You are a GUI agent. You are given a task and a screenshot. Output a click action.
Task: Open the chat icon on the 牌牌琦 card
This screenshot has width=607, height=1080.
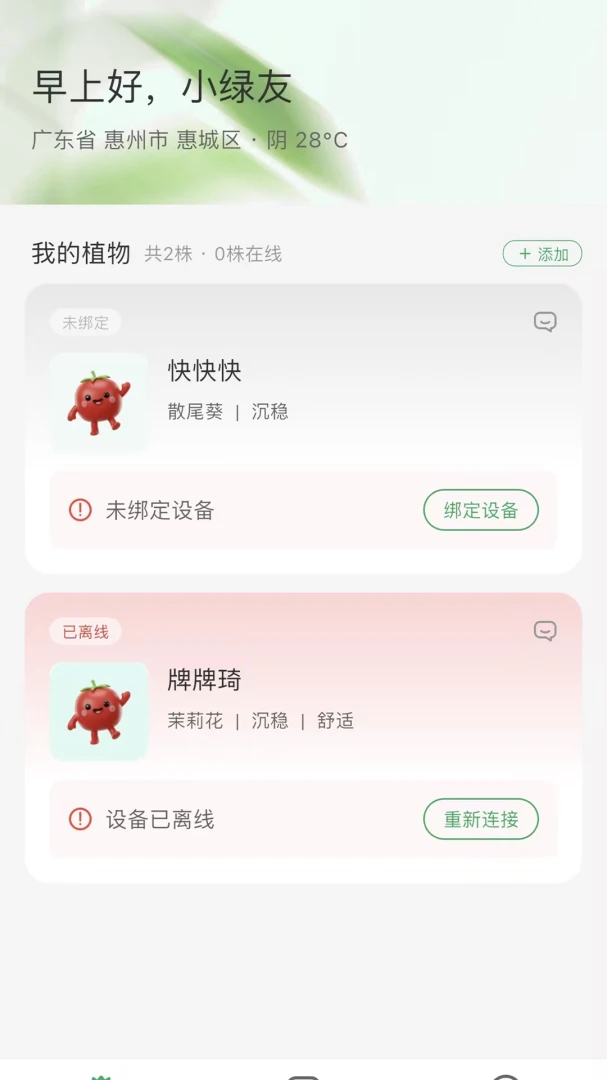545,631
